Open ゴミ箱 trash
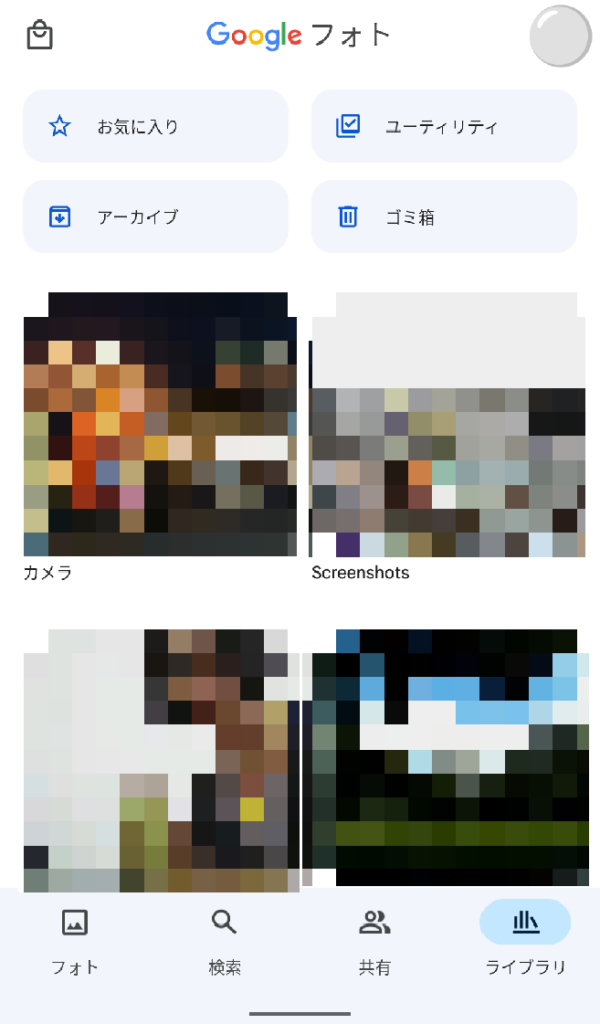Screen dimensions: 600x1024 (x=444, y=216)
